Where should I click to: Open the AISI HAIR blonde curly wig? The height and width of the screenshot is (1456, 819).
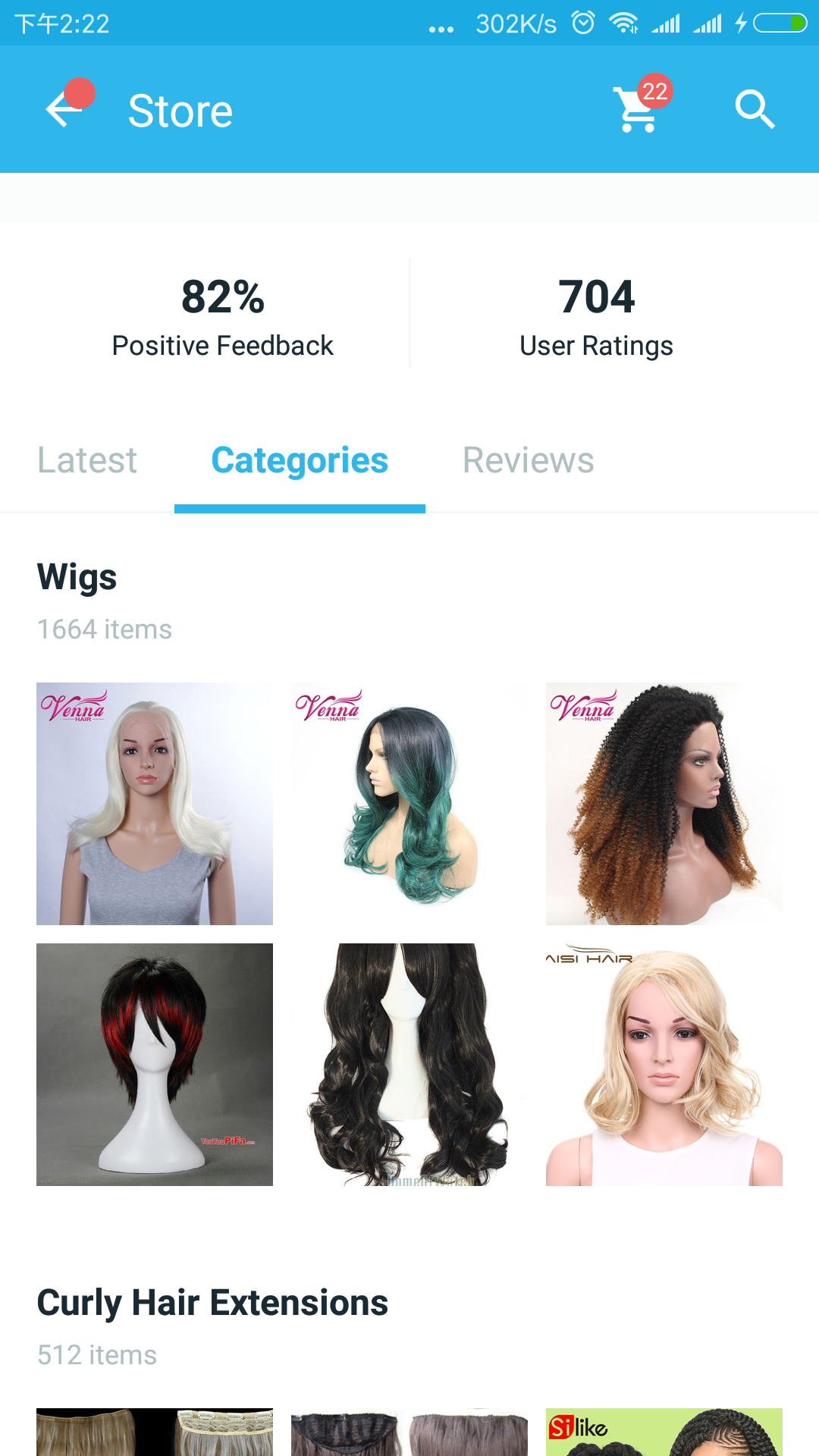click(x=664, y=1064)
